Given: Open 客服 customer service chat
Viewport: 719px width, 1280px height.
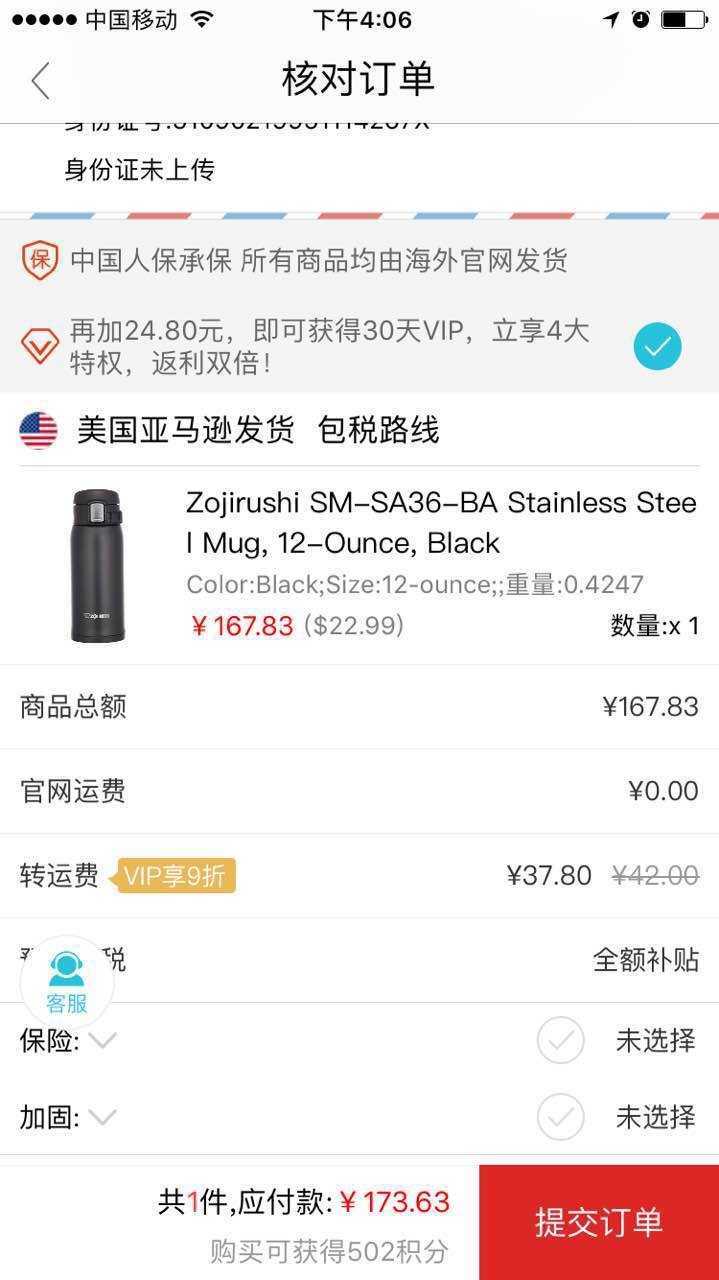Looking at the screenshot, I should click(67, 981).
